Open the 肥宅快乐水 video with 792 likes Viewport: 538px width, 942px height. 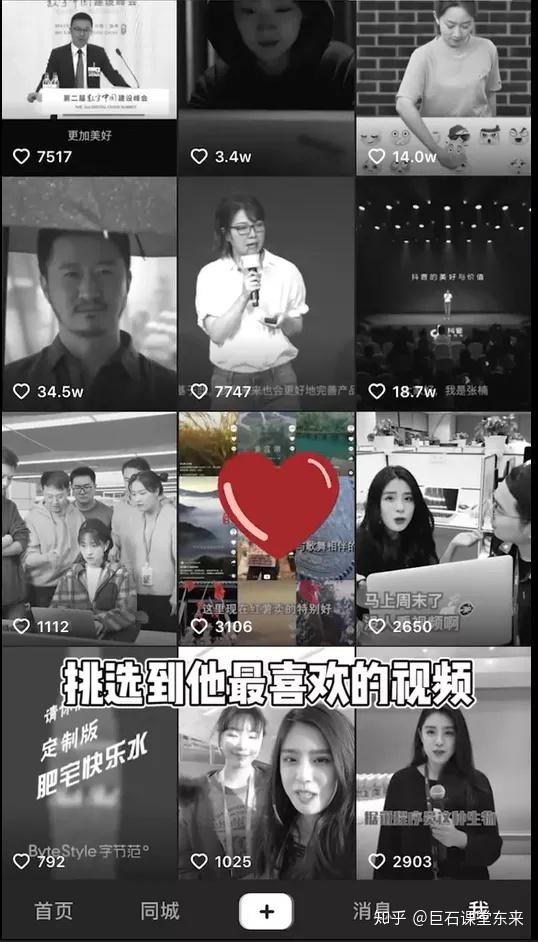tap(89, 764)
